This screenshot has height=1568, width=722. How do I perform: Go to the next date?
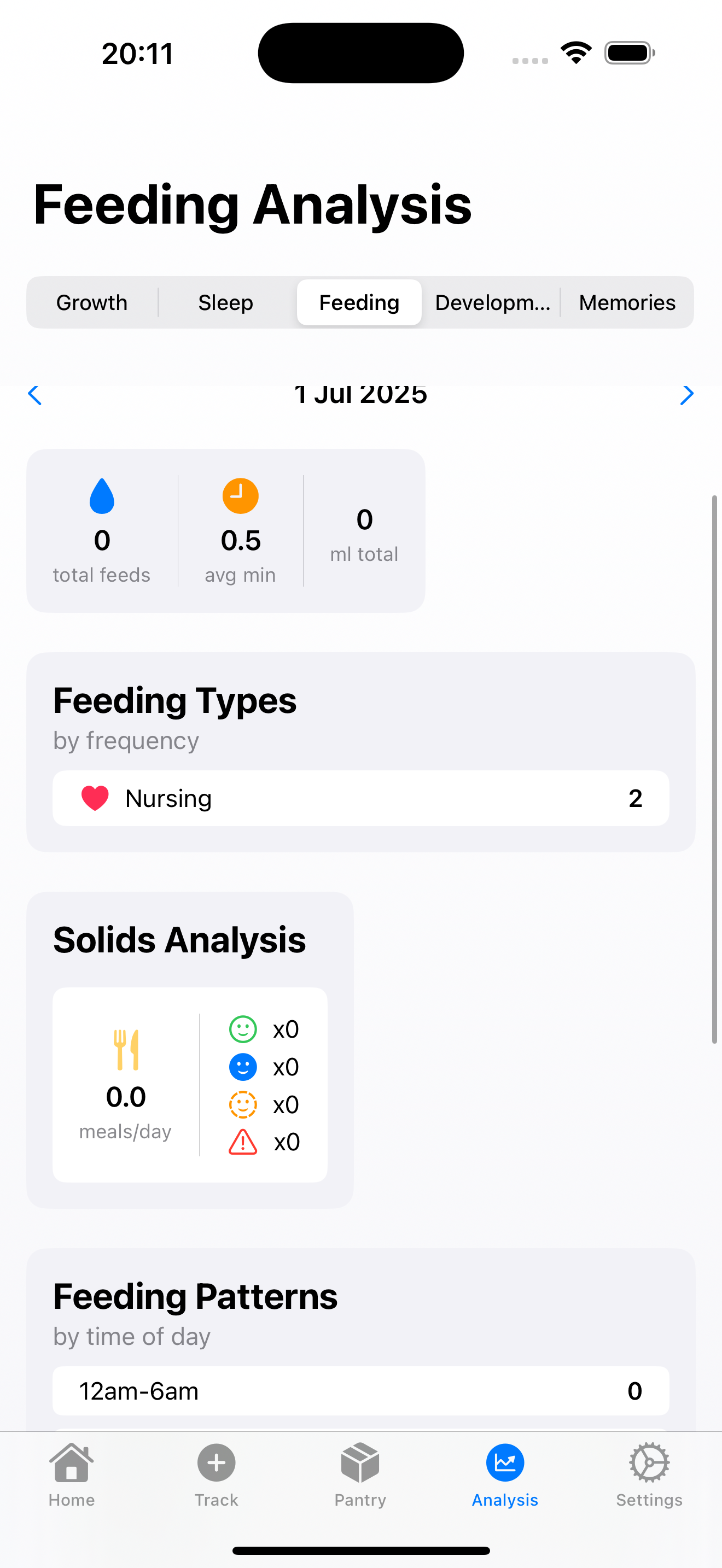[686, 395]
